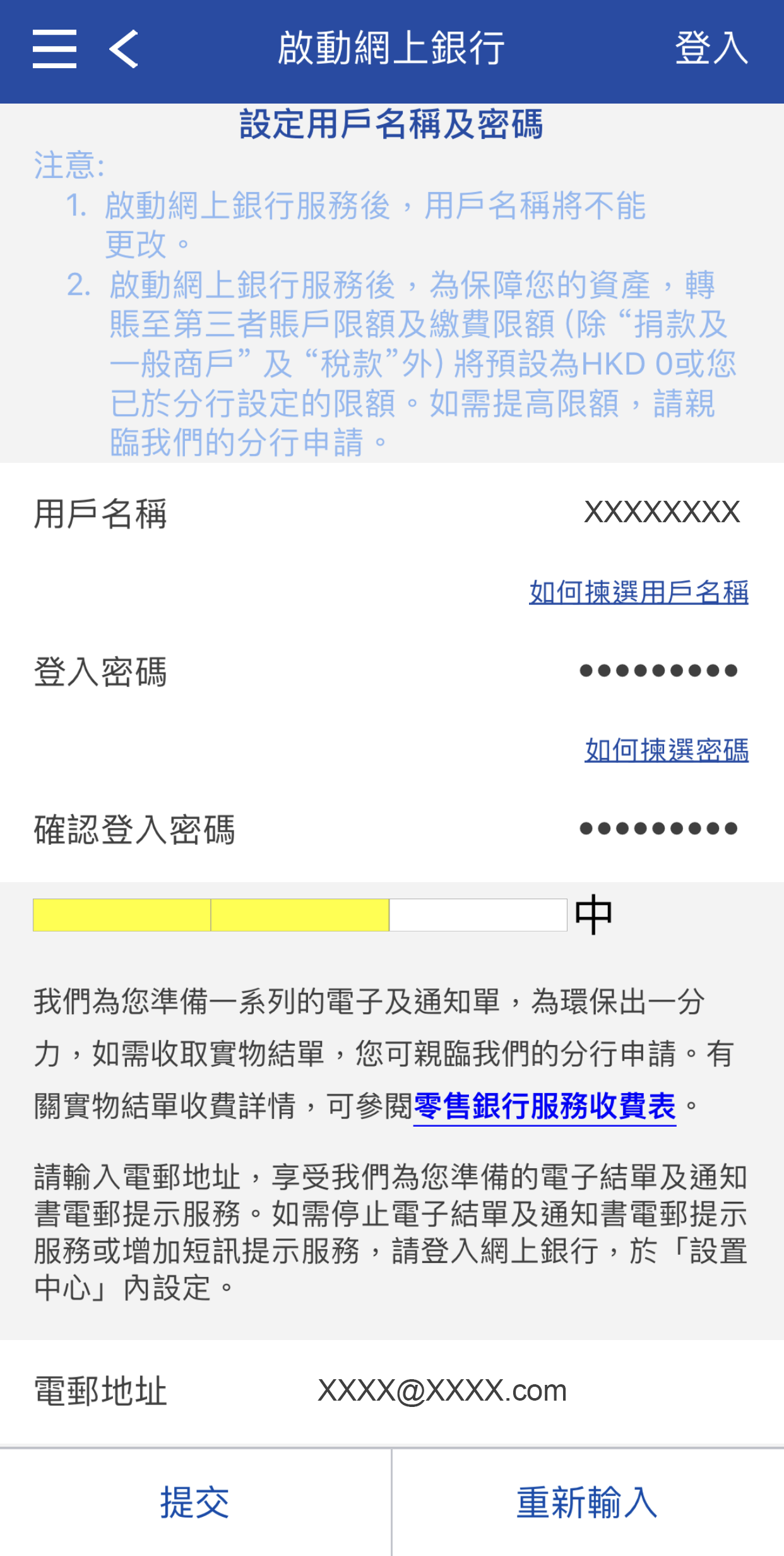This screenshot has height=1556, width=784.
Task: Open 如何揀選密碼 help link
Action: 666,750
